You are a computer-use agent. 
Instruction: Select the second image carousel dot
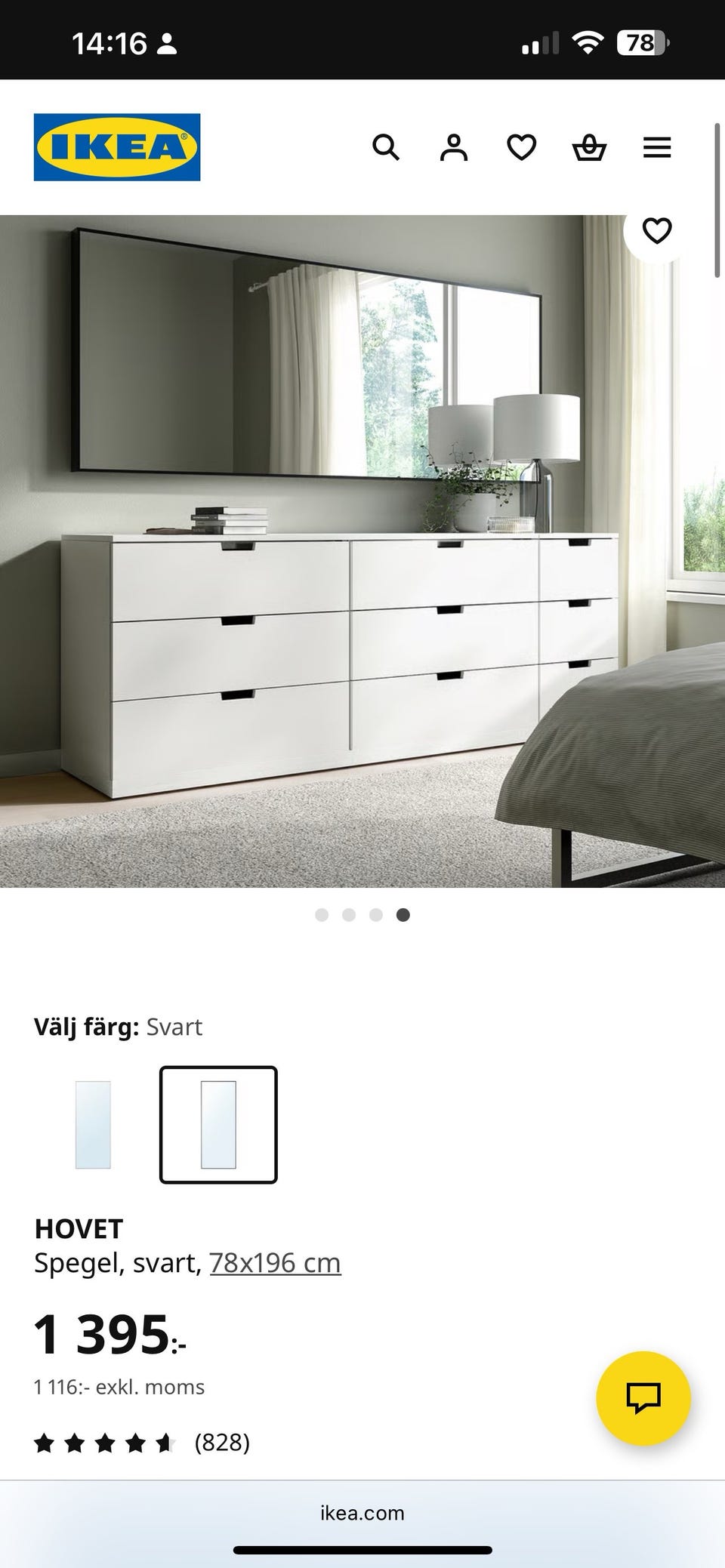[350, 915]
